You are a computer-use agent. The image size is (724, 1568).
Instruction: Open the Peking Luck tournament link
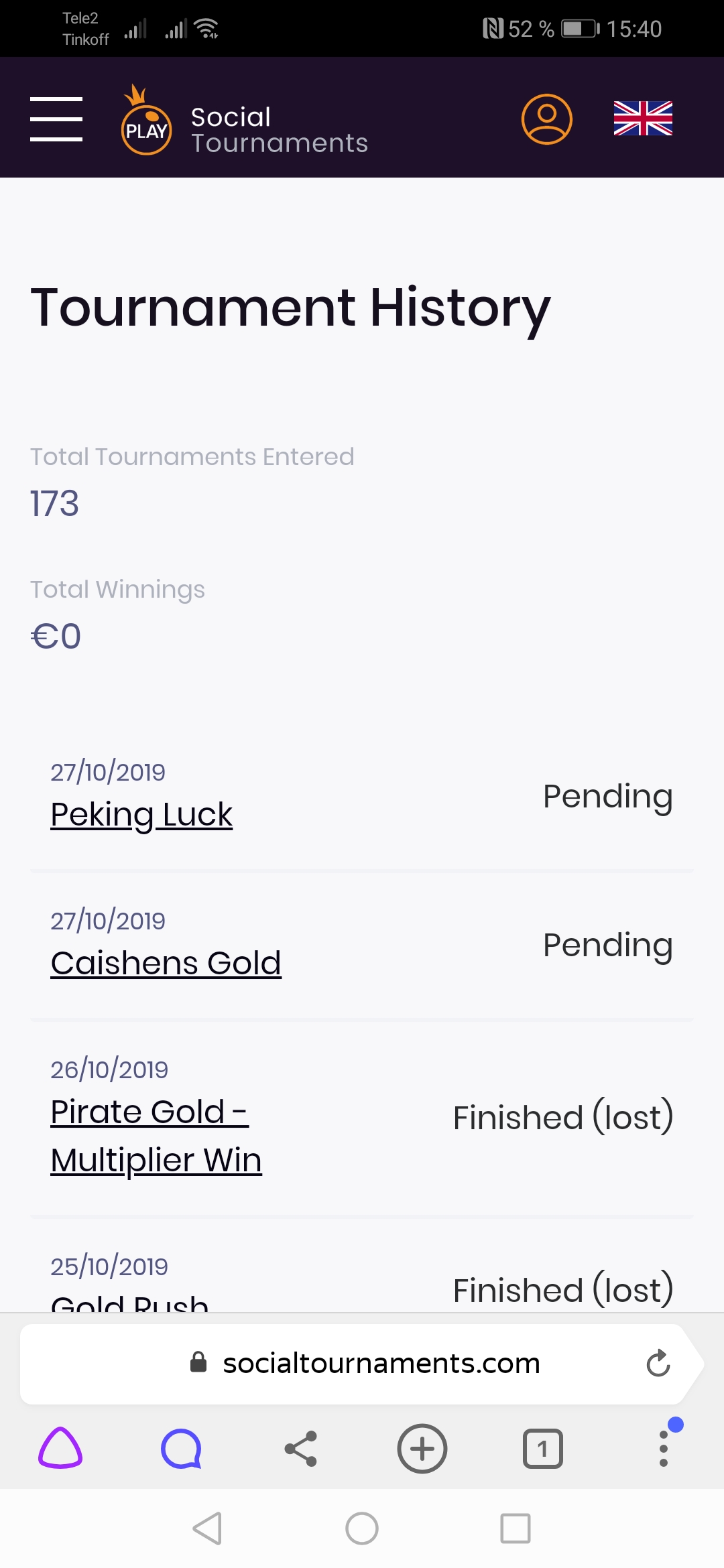click(x=141, y=815)
